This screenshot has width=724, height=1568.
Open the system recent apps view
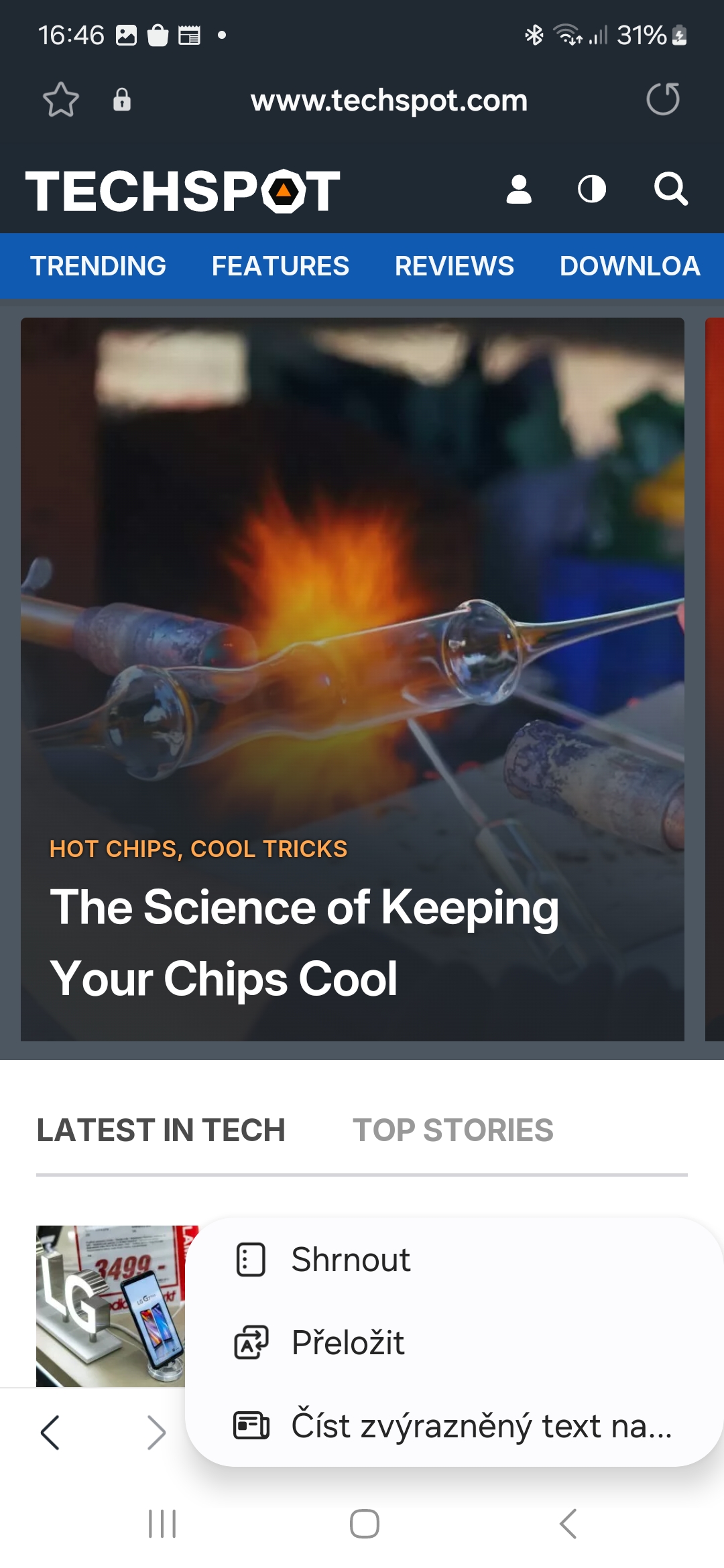tap(162, 1524)
